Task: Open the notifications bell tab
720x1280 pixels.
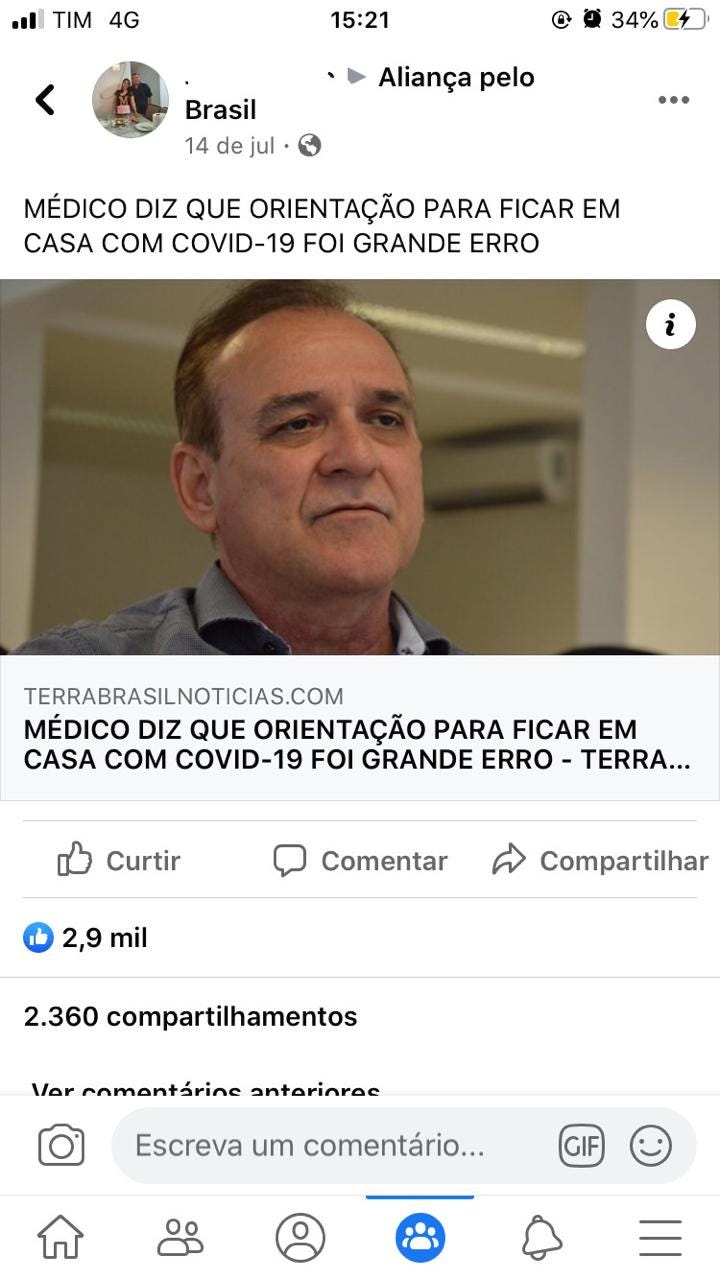Action: point(541,1238)
